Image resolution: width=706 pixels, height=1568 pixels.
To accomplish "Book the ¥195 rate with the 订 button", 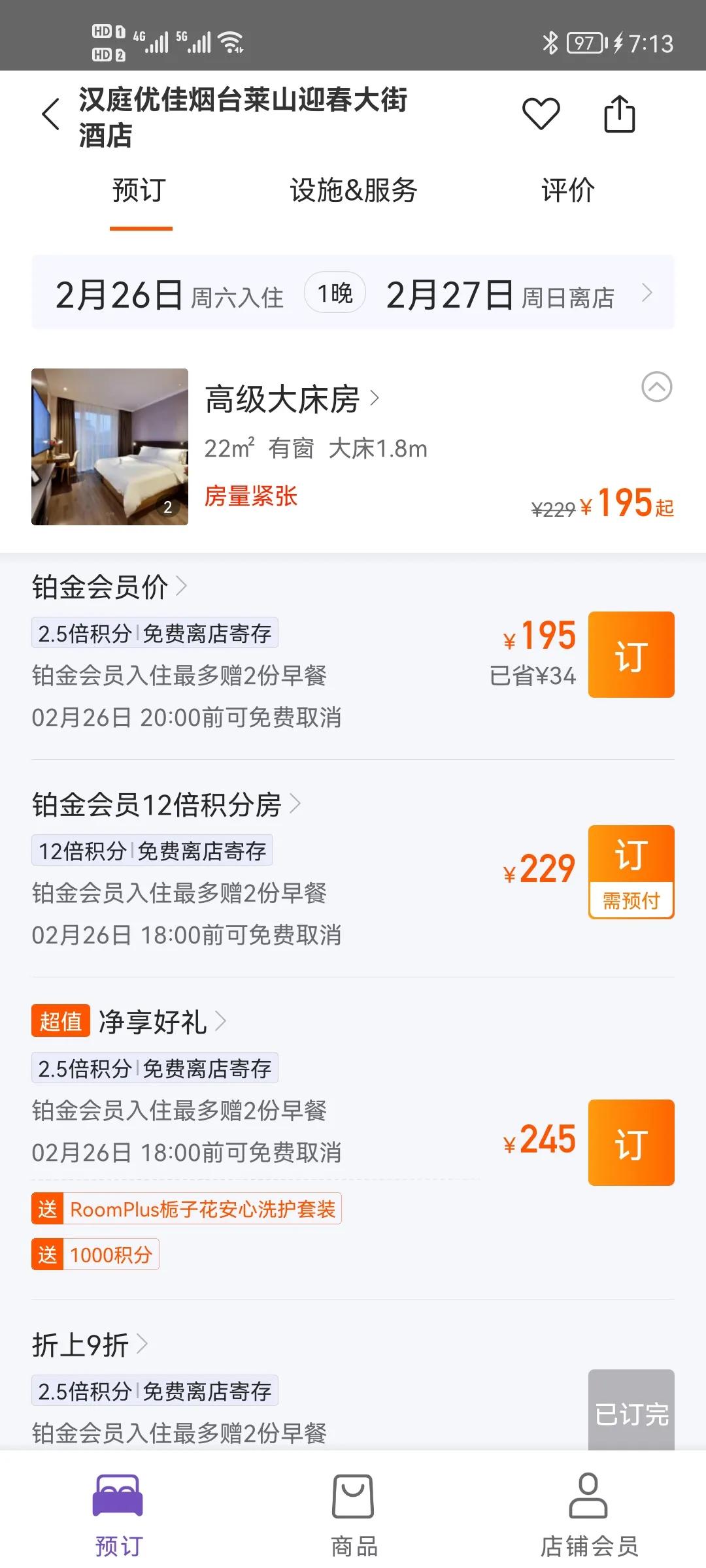I will [x=631, y=655].
